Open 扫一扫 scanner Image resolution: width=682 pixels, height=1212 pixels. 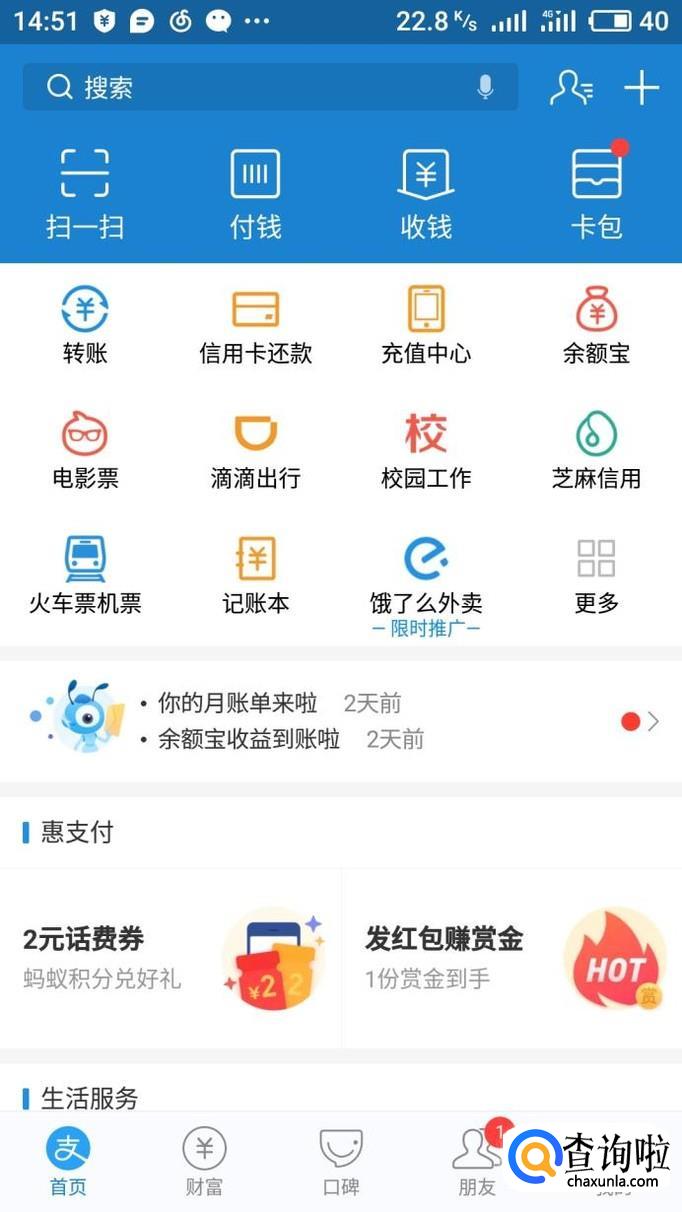85,194
